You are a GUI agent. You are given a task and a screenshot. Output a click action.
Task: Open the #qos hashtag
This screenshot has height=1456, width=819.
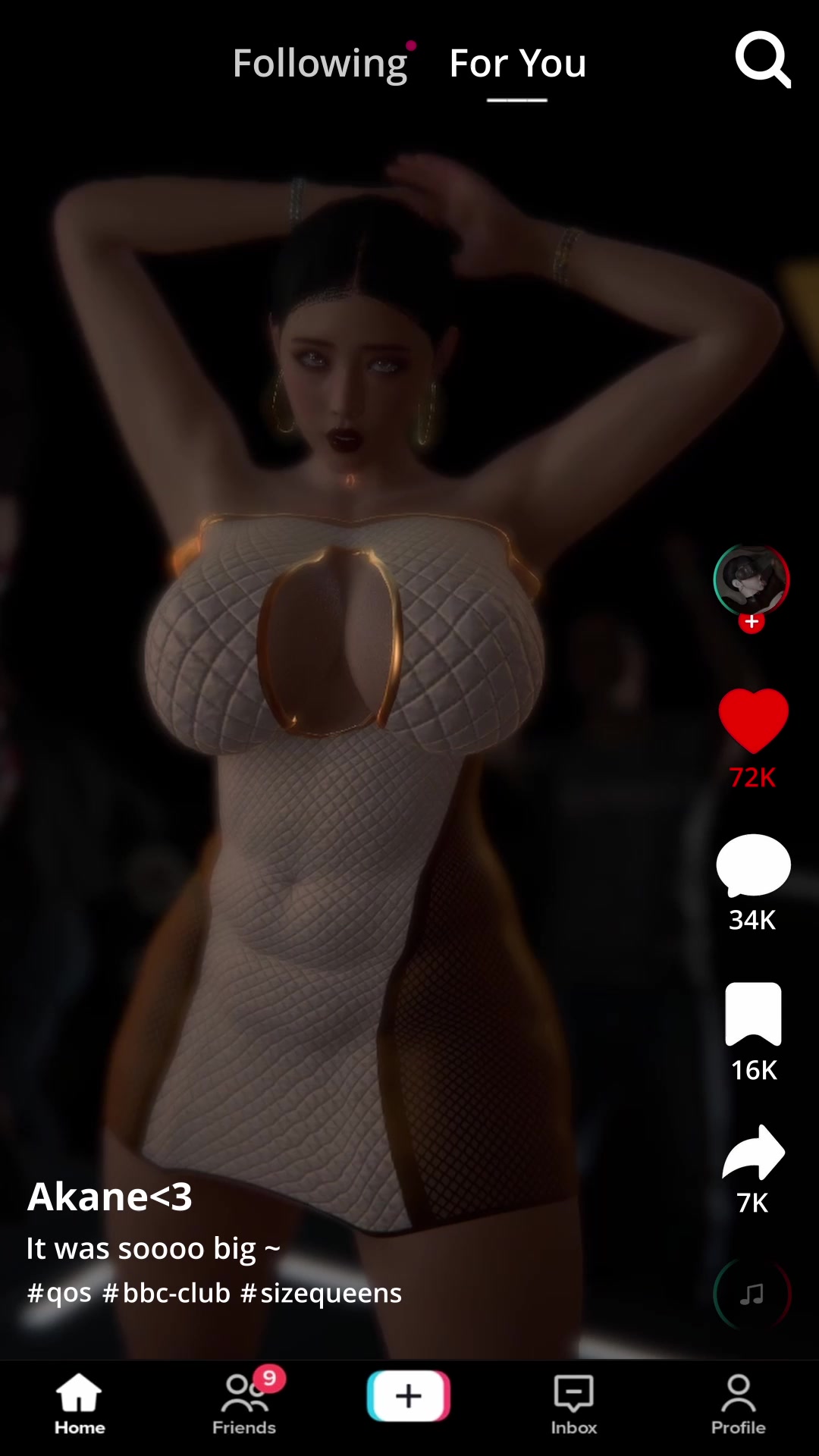[x=59, y=1293]
